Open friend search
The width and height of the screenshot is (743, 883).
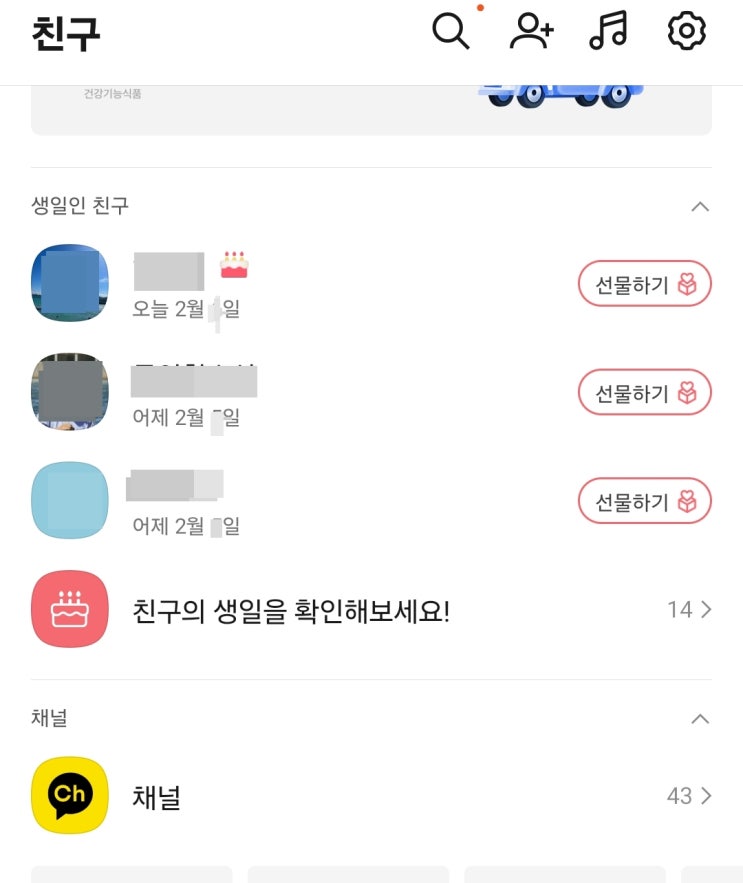(x=451, y=32)
